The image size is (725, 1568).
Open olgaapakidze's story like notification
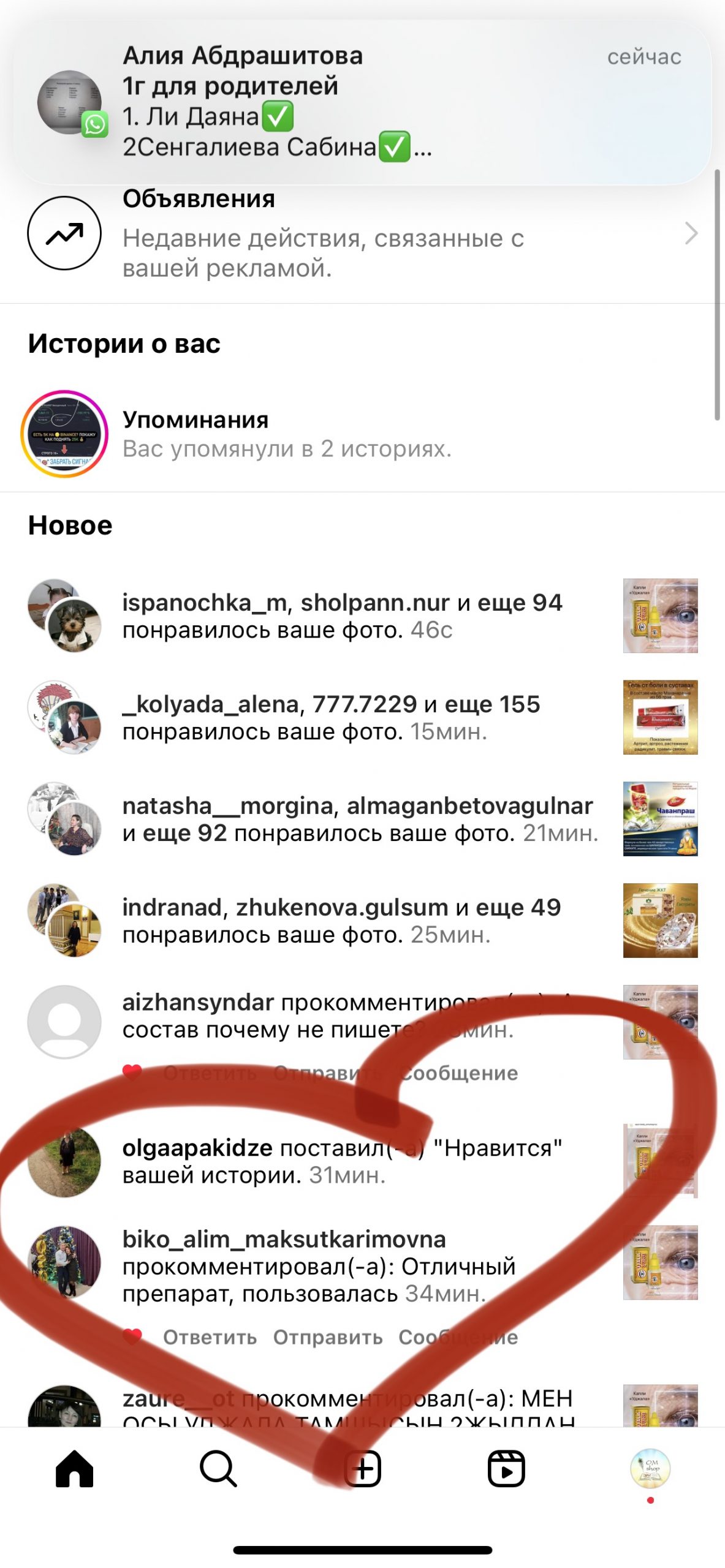click(342, 1161)
